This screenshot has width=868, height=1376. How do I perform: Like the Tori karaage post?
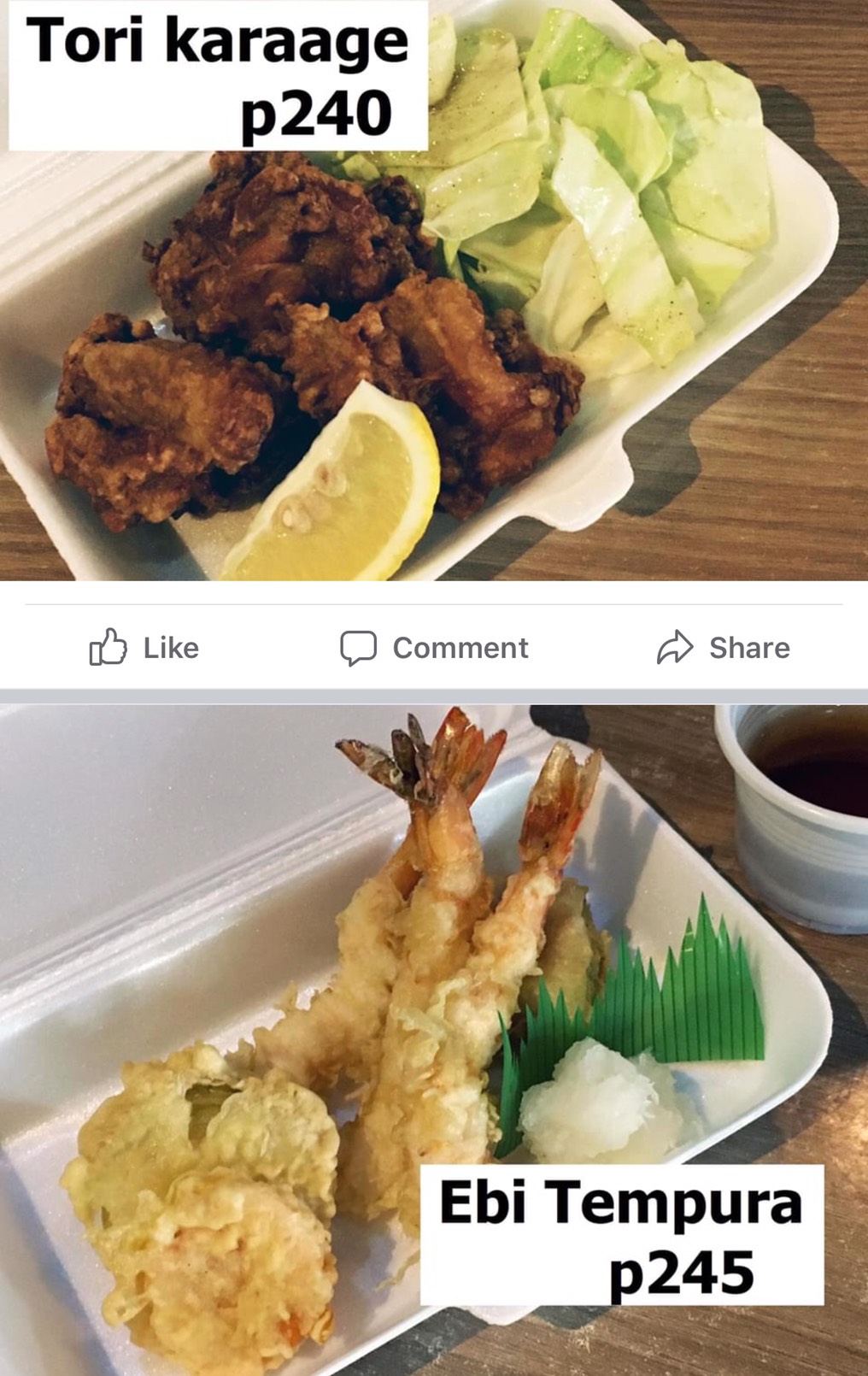pyautogui.click(x=144, y=648)
